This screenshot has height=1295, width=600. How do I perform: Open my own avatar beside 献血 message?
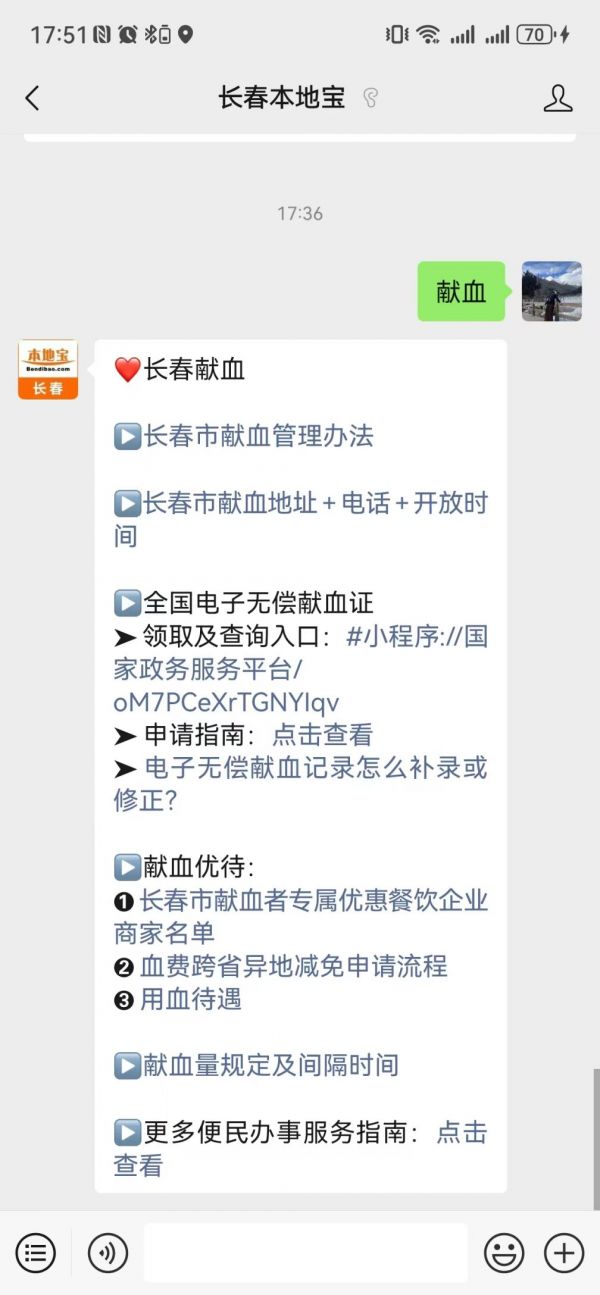[x=551, y=291]
